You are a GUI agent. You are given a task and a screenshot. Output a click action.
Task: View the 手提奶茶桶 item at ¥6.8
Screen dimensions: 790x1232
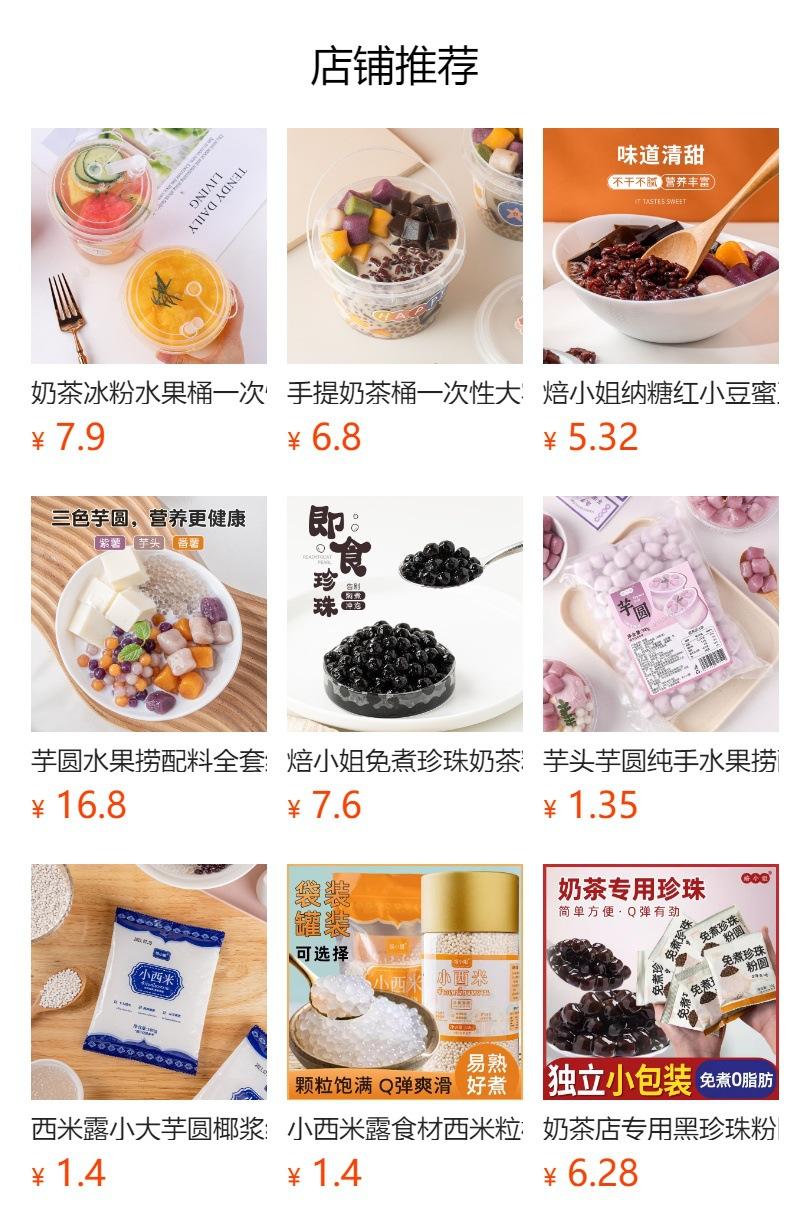pos(405,246)
